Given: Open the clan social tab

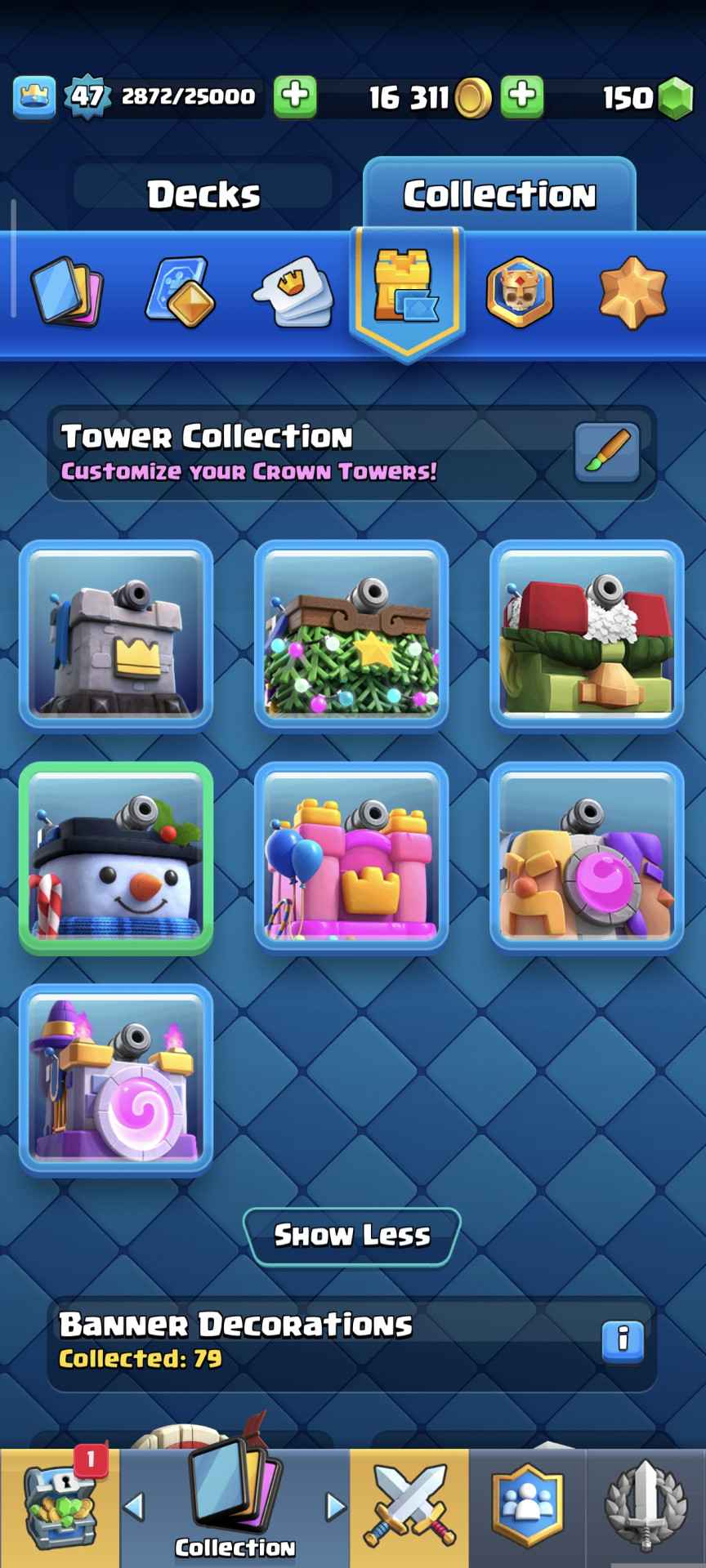Looking at the screenshot, I should (527, 1507).
